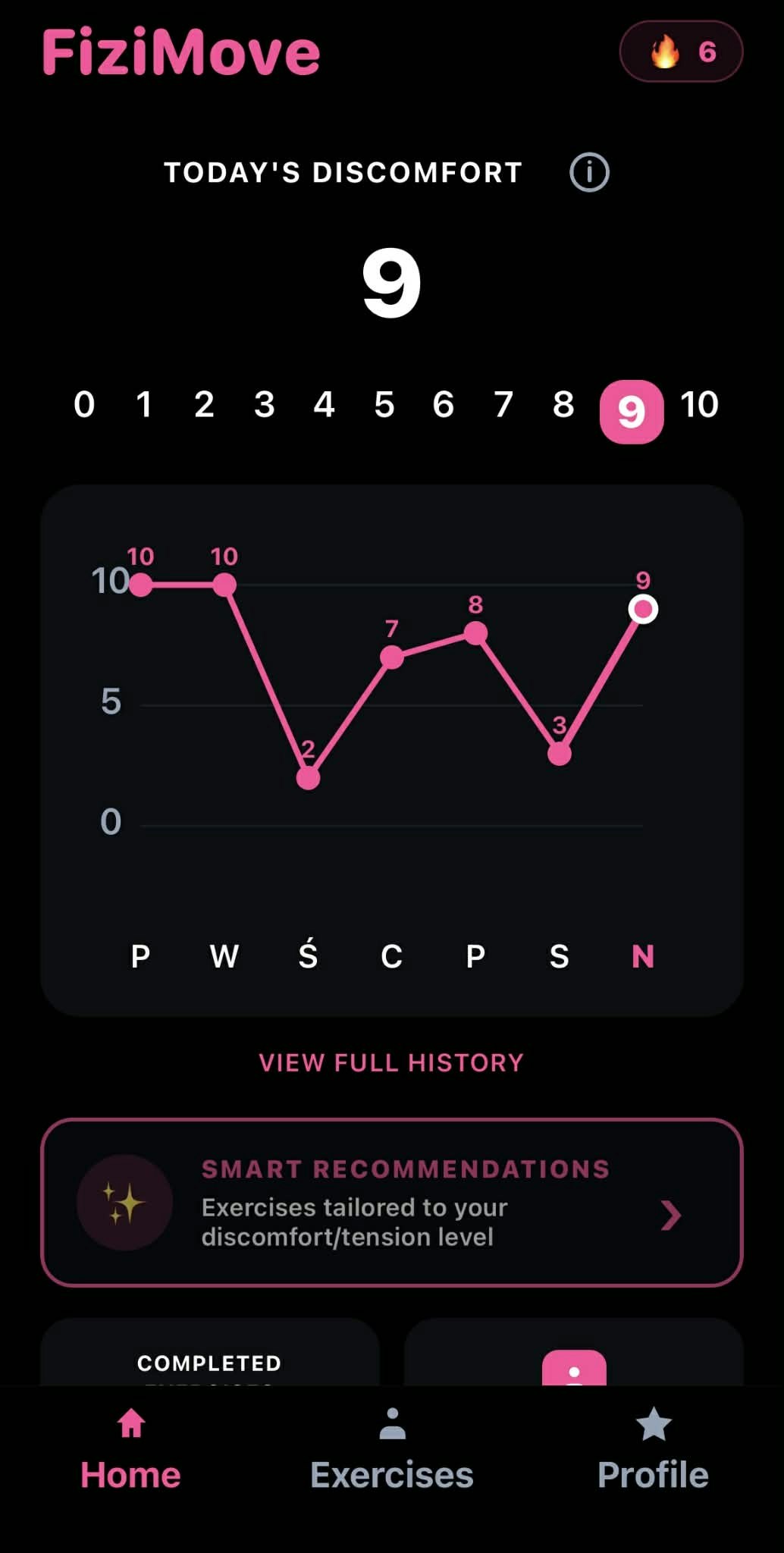
Task: Change discomfort rating to 10
Action: 699,405
